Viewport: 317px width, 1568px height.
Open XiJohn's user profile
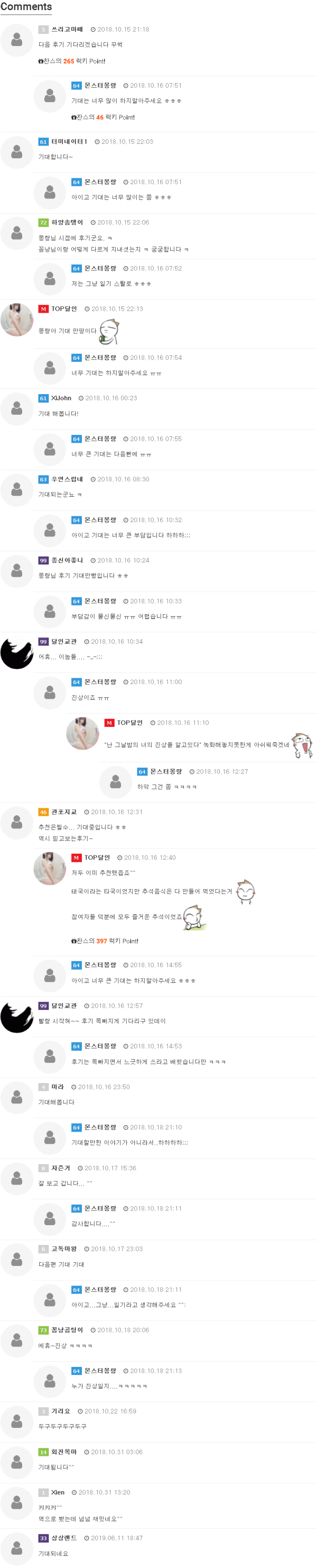(61, 398)
